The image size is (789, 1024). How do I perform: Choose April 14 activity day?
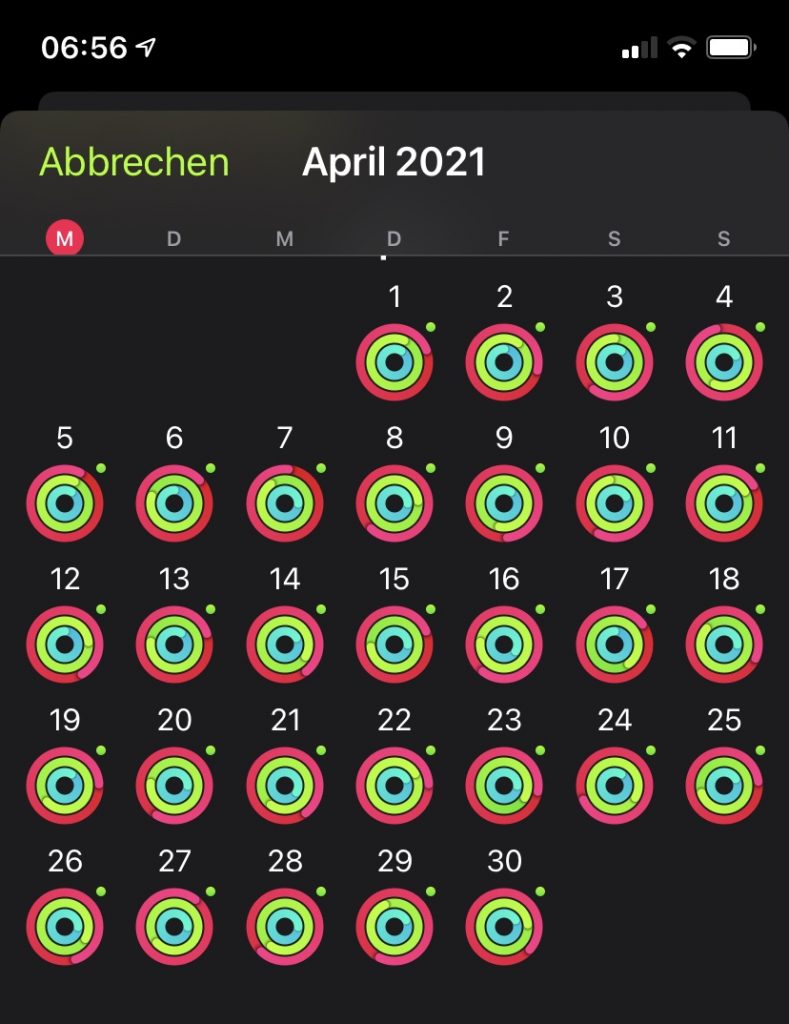(x=285, y=644)
